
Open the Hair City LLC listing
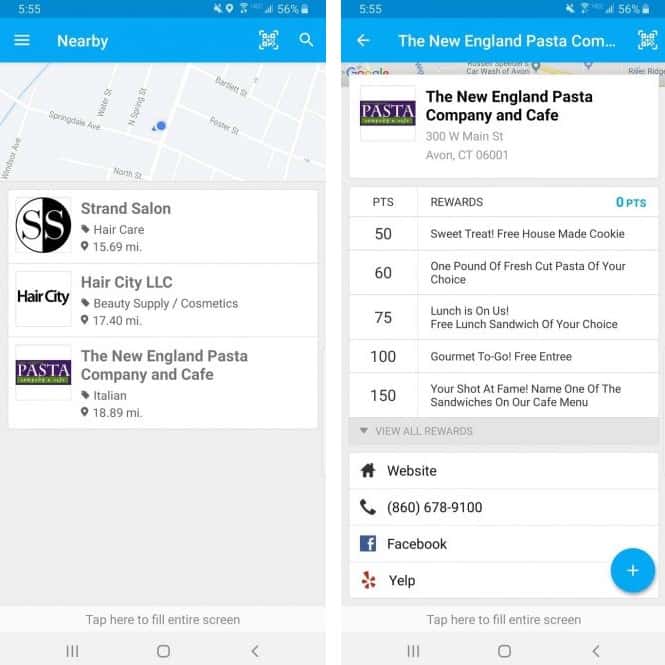163,300
